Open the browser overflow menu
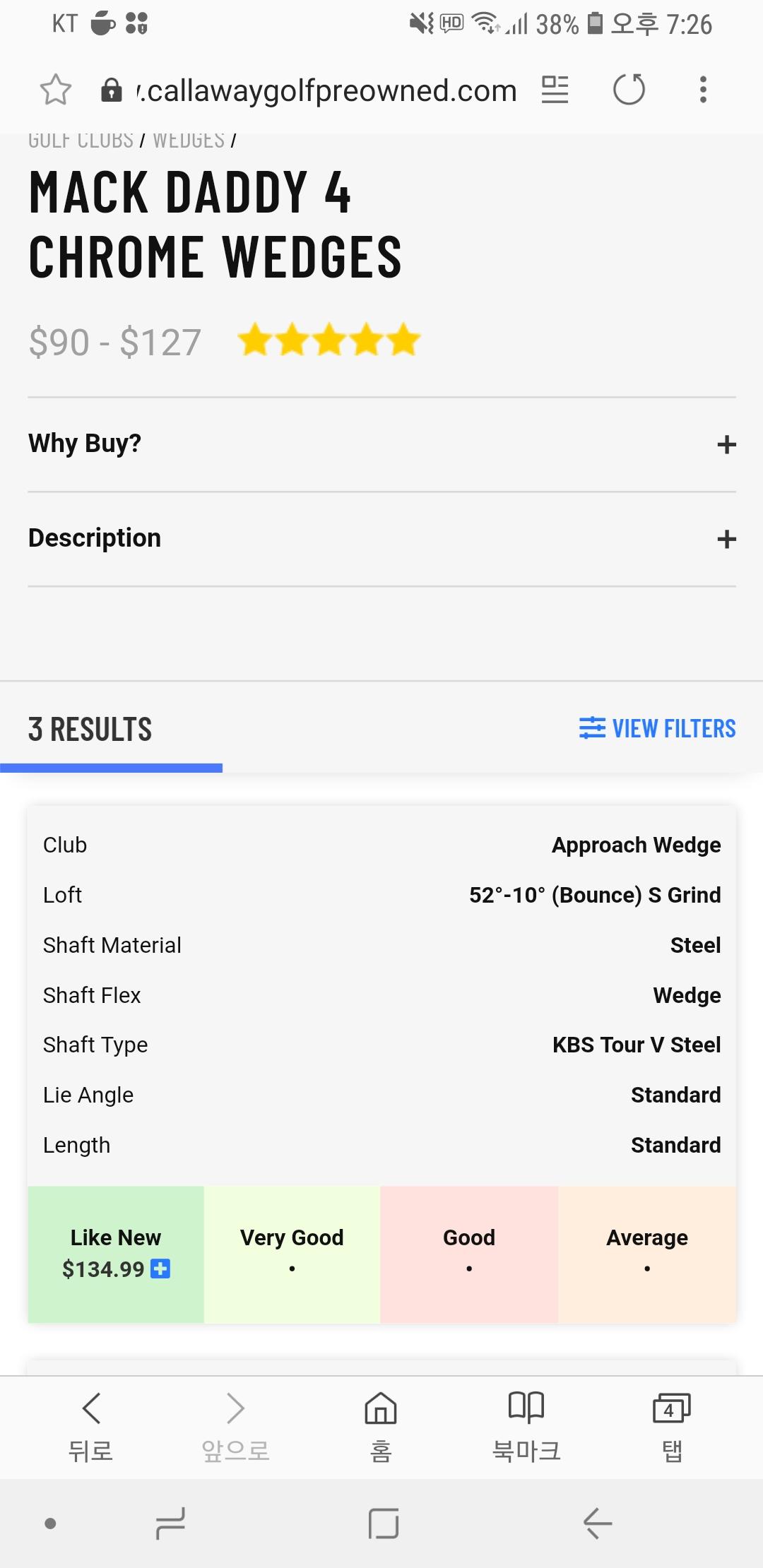This screenshot has width=763, height=1568. coord(702,90)
